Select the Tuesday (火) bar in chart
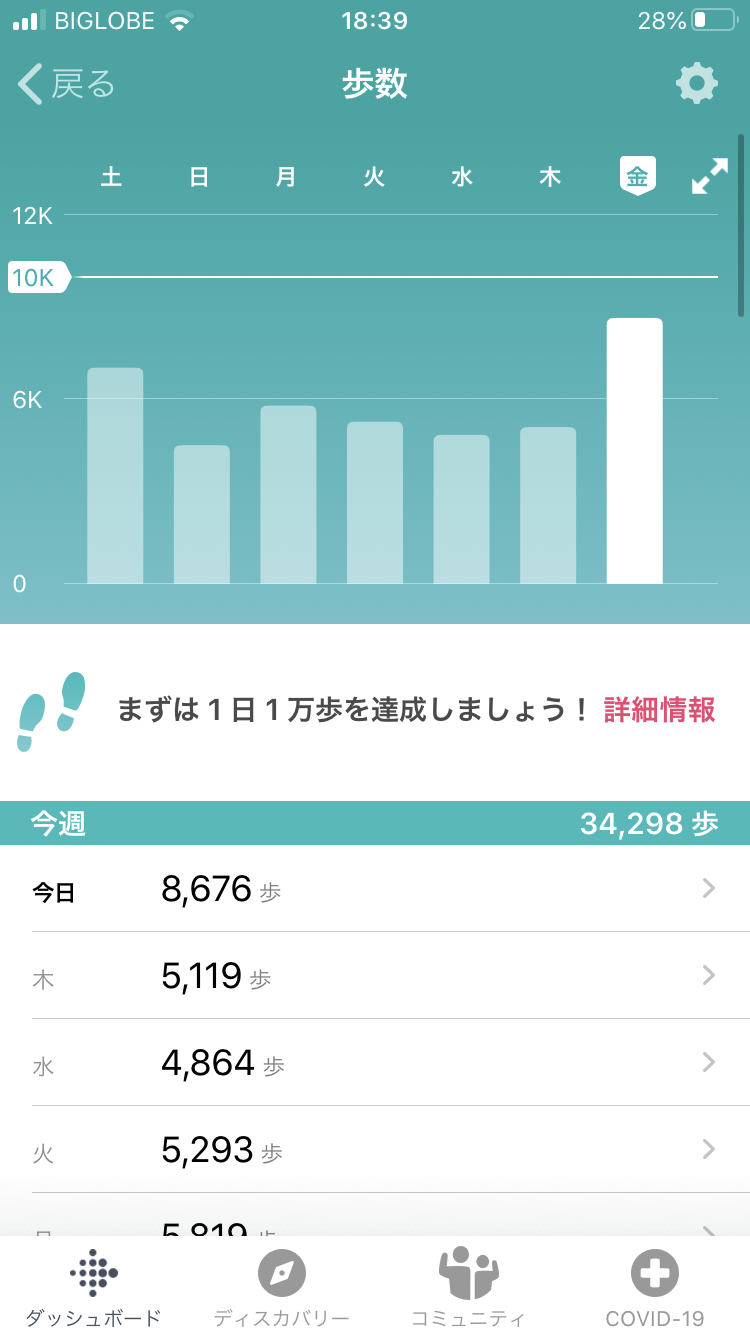750x1334 pixels. pyautogui.click(x=374, y=502)
